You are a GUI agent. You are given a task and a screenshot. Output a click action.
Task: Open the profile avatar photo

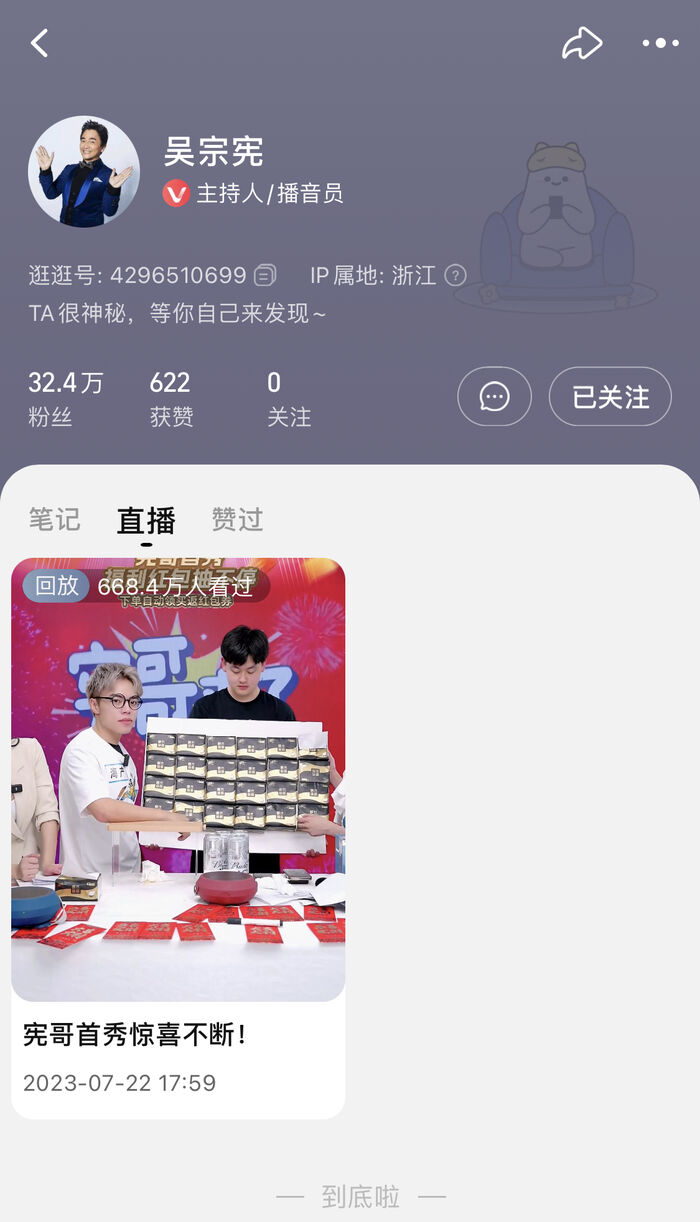tap(84, 171)
